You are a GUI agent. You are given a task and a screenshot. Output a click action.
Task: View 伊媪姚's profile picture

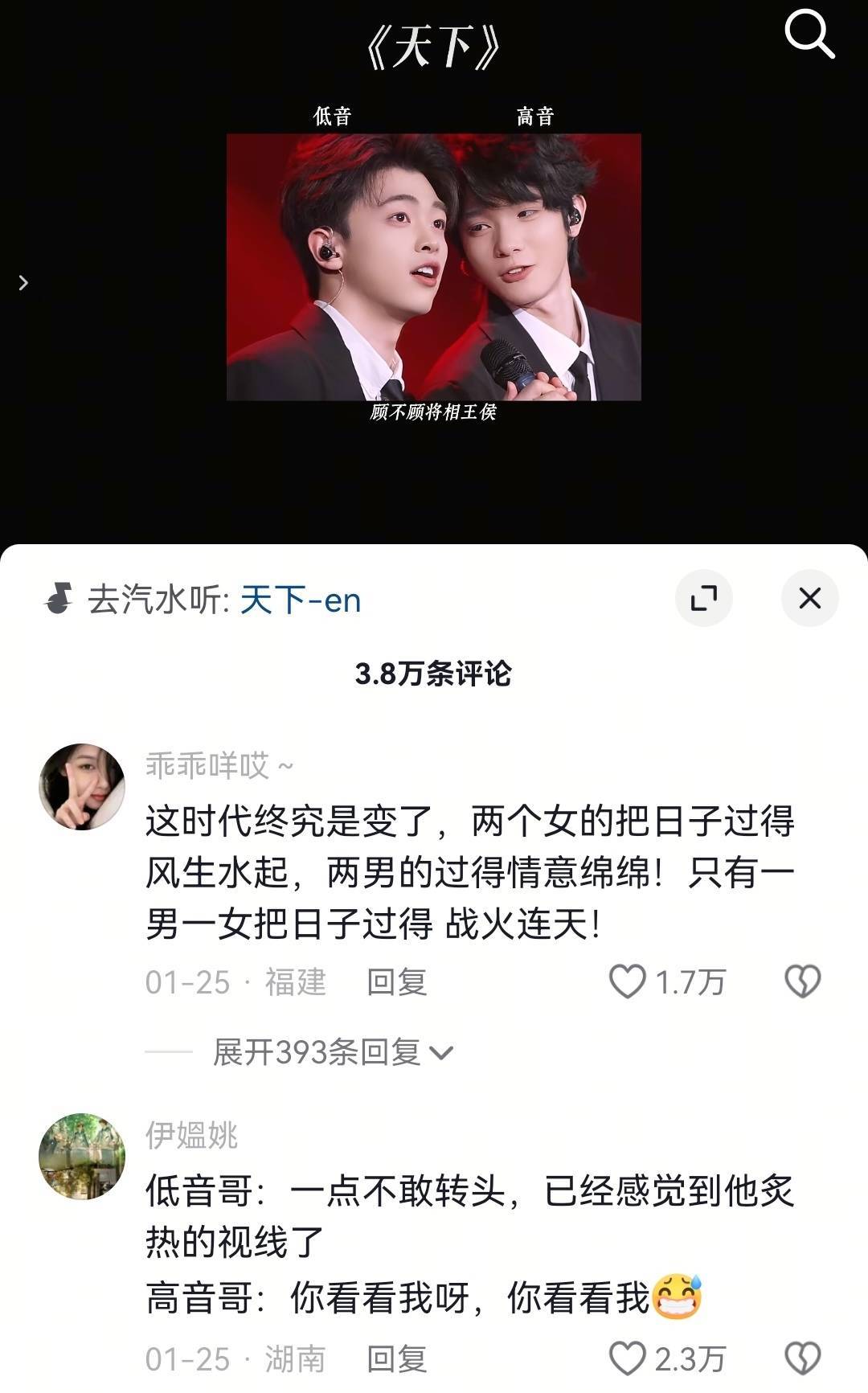pyautogui.click(x=82, y=1156)
